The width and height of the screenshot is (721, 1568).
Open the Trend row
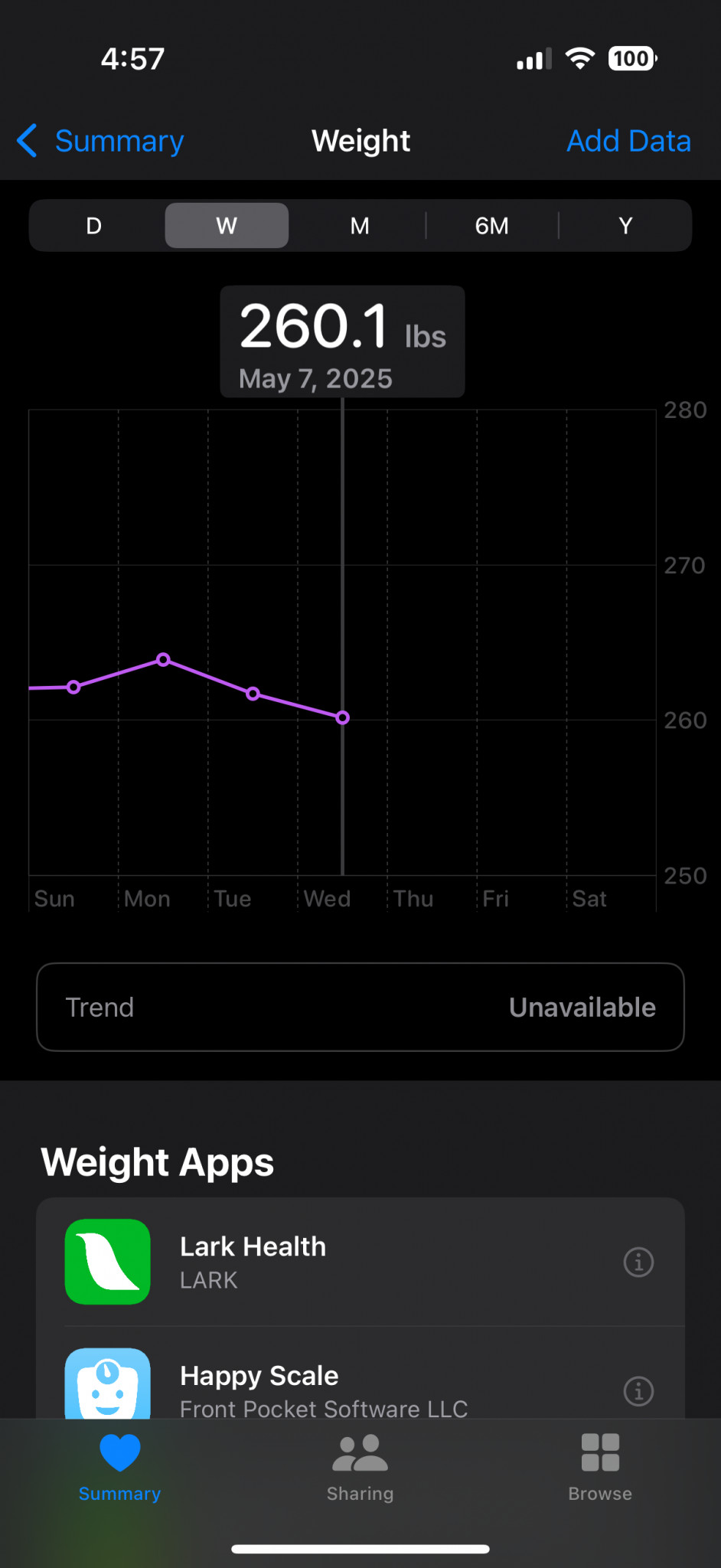coord(360,1007)
